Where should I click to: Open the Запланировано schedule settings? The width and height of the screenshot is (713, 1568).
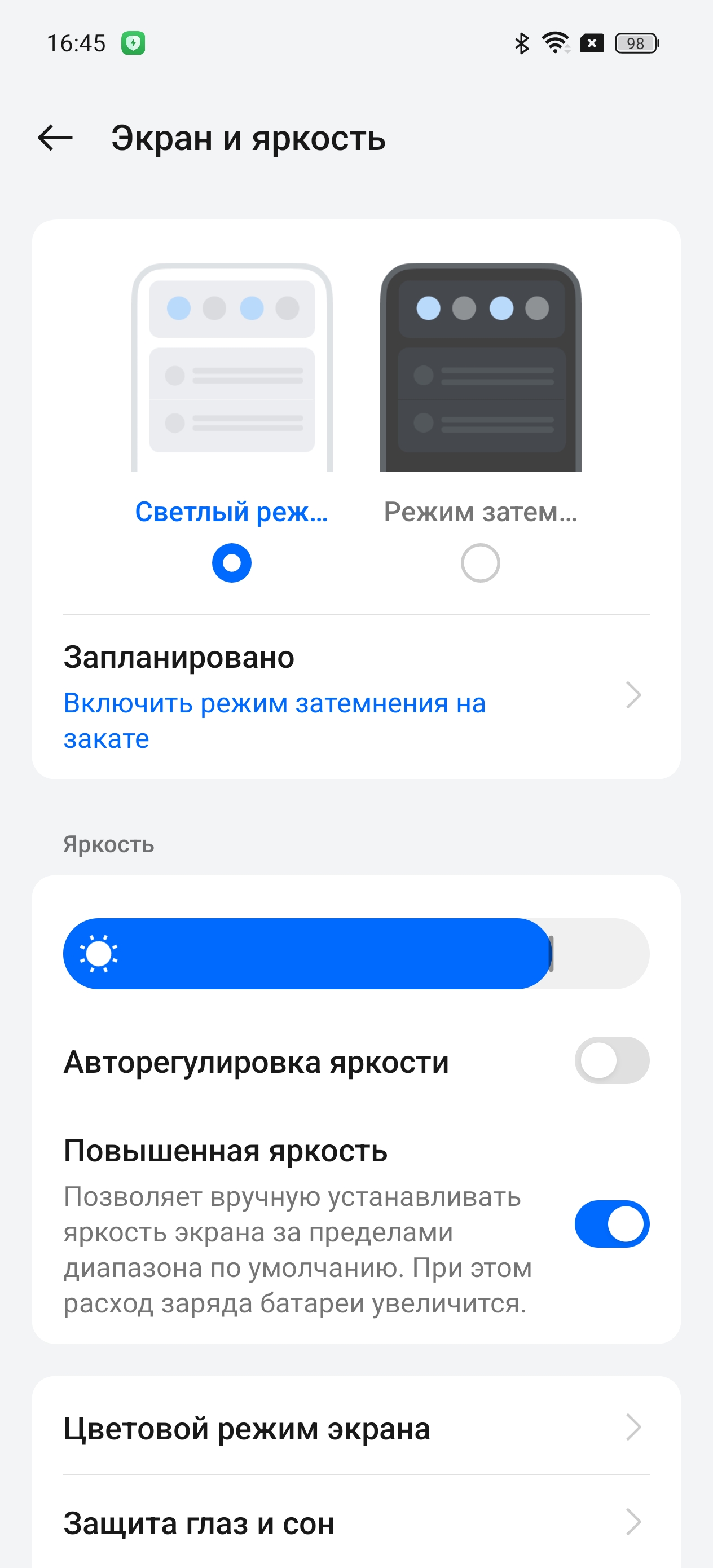tap(356, 697)
